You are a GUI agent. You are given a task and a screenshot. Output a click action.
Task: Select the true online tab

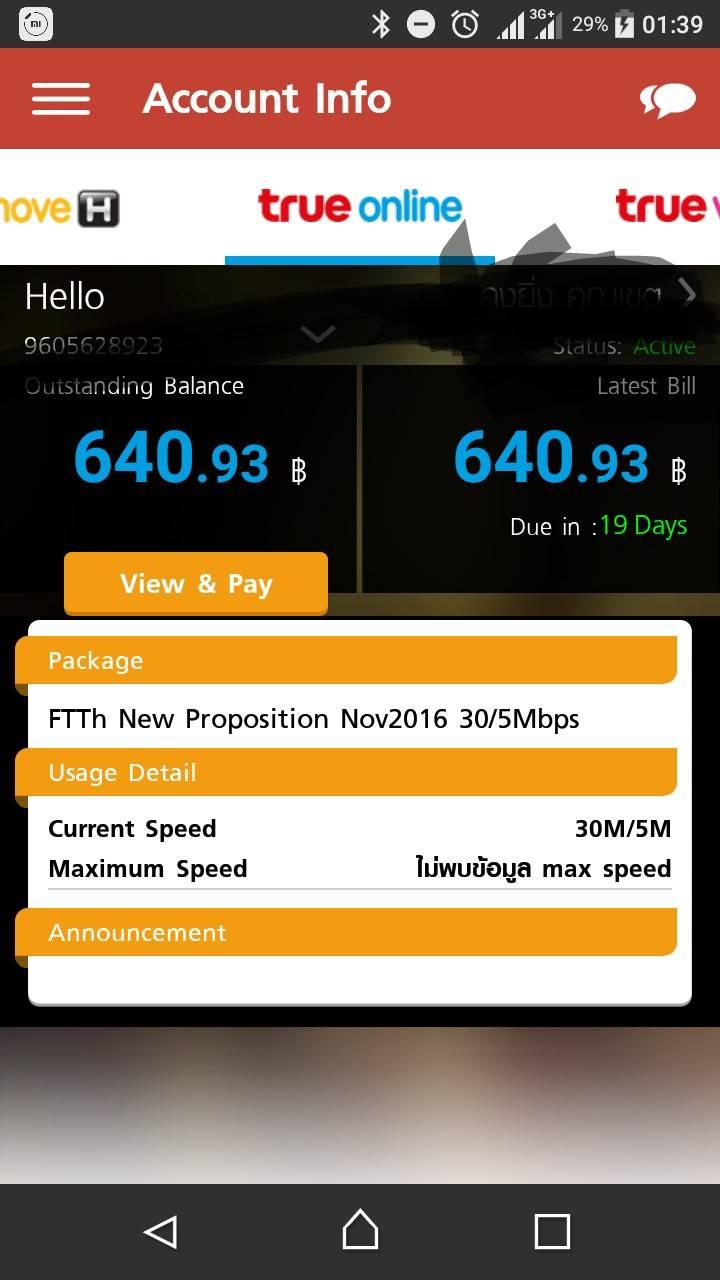click(x=360, y=206)
